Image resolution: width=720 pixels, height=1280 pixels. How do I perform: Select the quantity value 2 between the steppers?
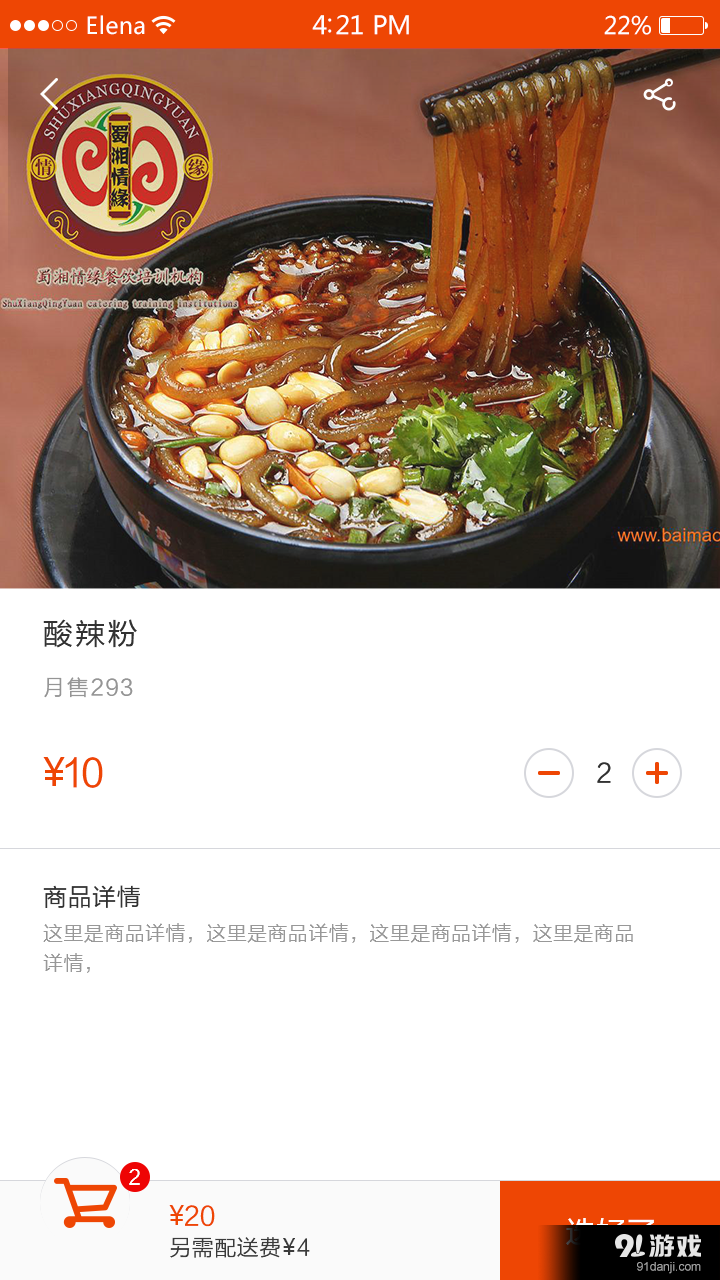coord(604,772)
